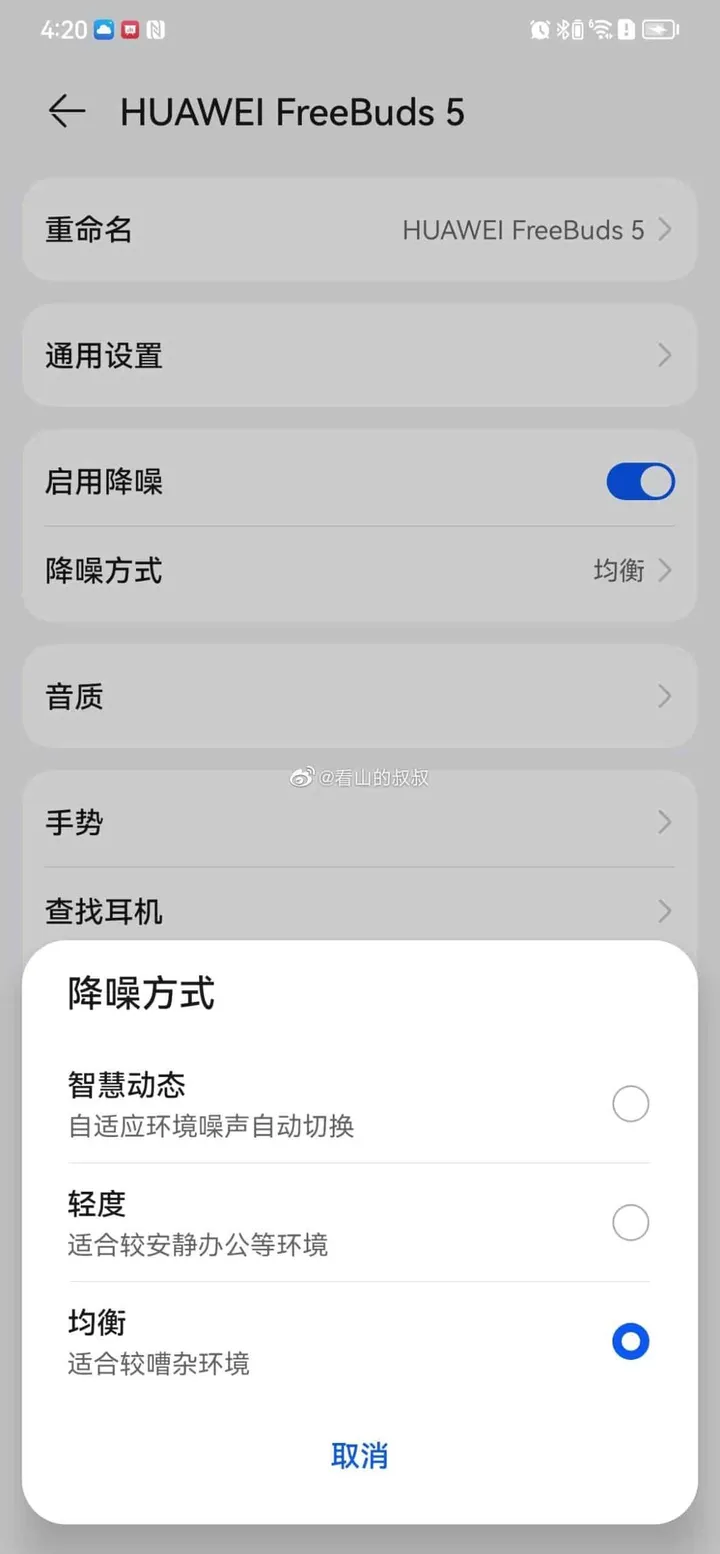Tap the 取消 cancel button

coord(360,1457)
